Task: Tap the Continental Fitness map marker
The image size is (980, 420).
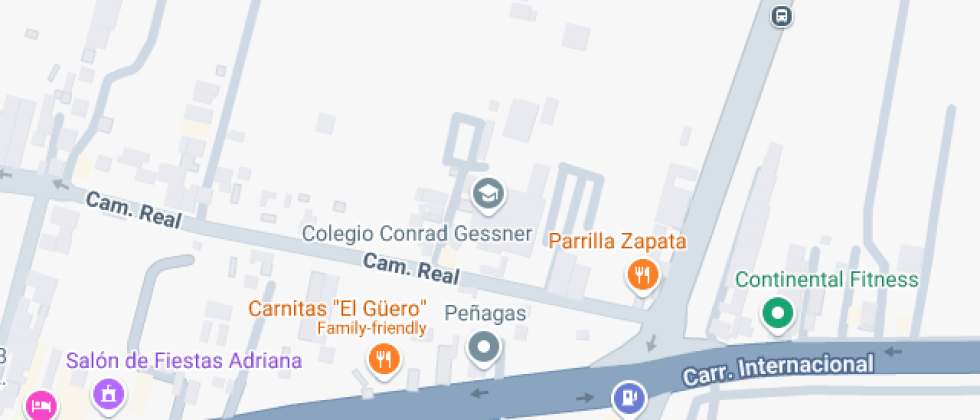Action: pyautogui.click(x=777, y=313)
